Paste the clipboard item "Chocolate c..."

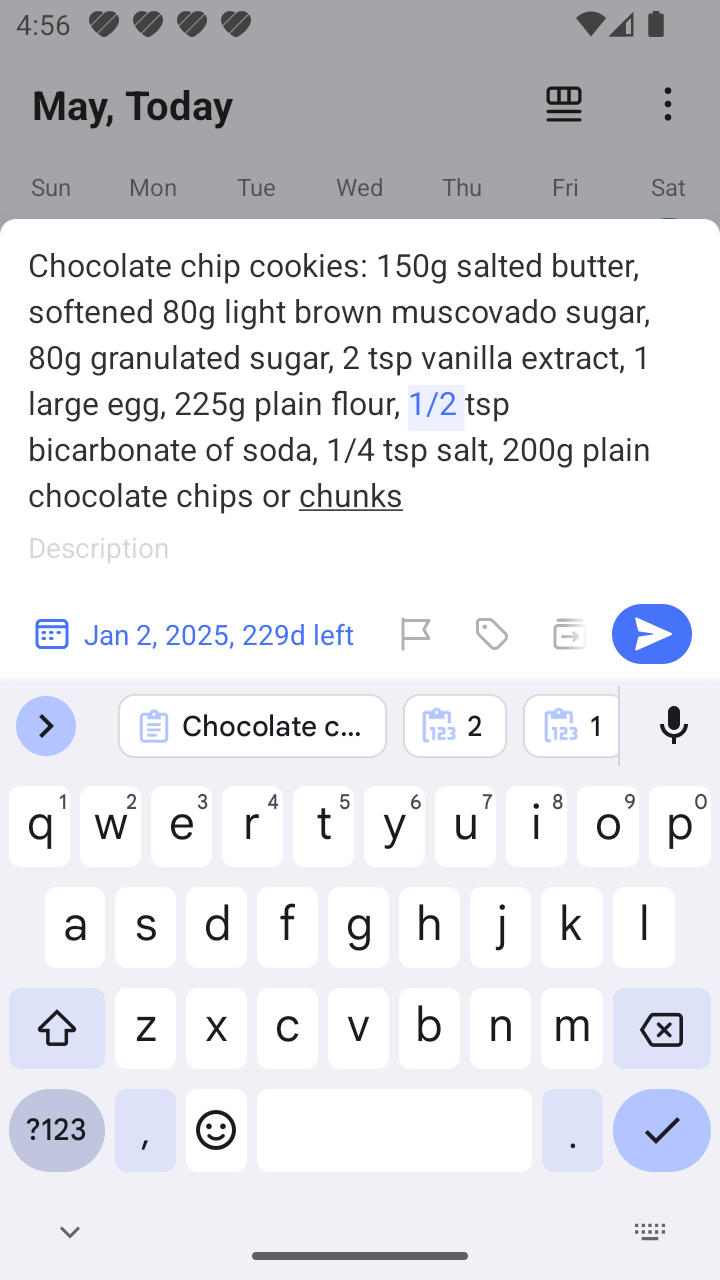click(x=252, y=726)
